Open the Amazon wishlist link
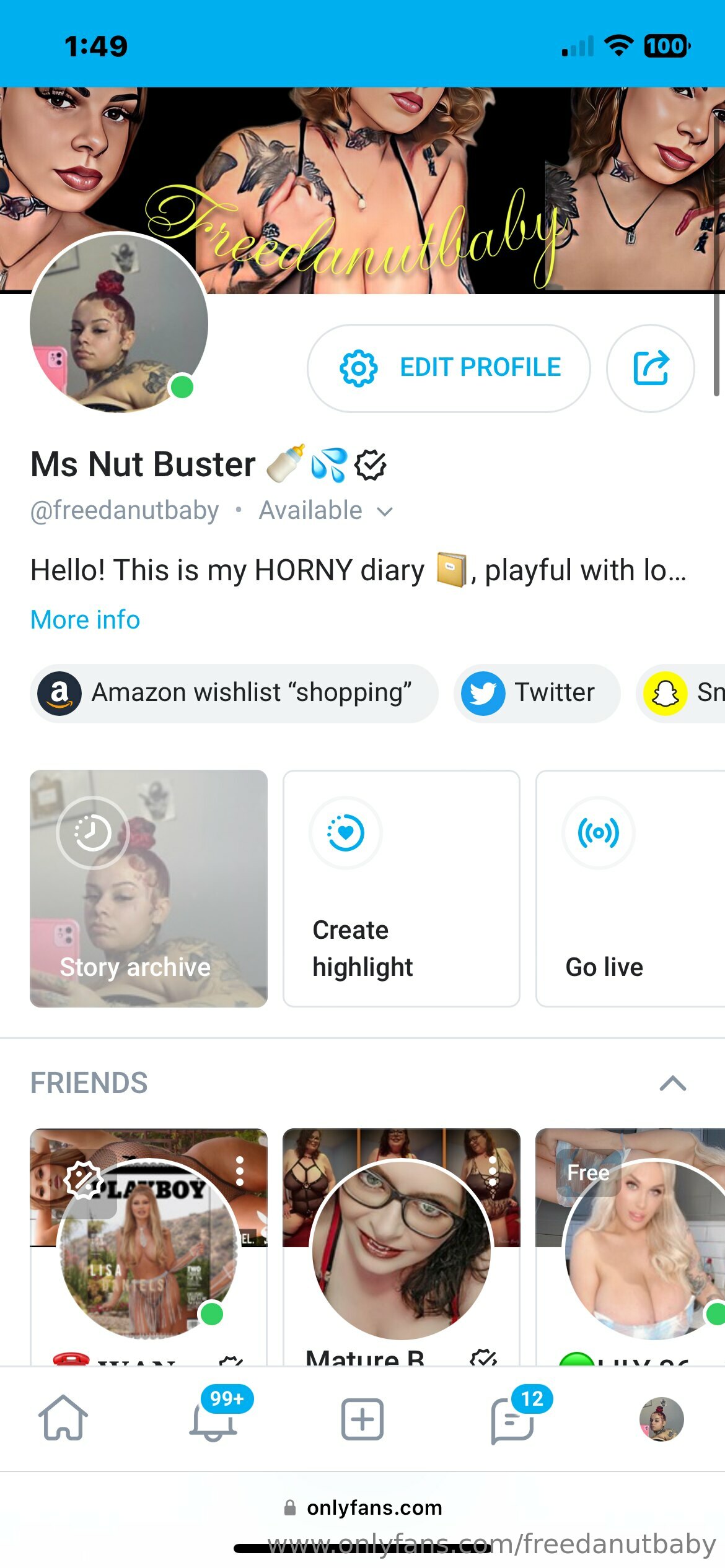Screen dimensions: 725x1568 [234, 693]
